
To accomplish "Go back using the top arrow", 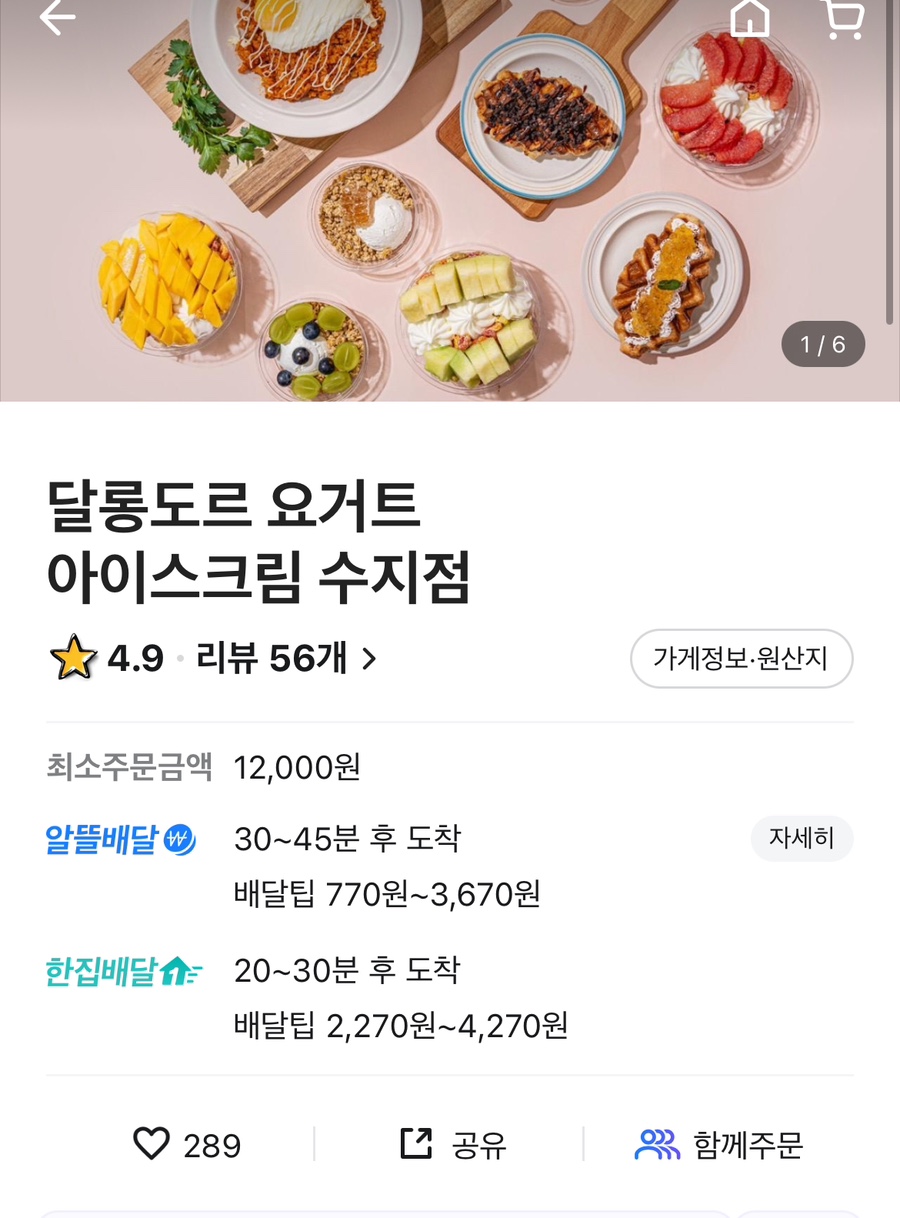I will pos(57,17).
